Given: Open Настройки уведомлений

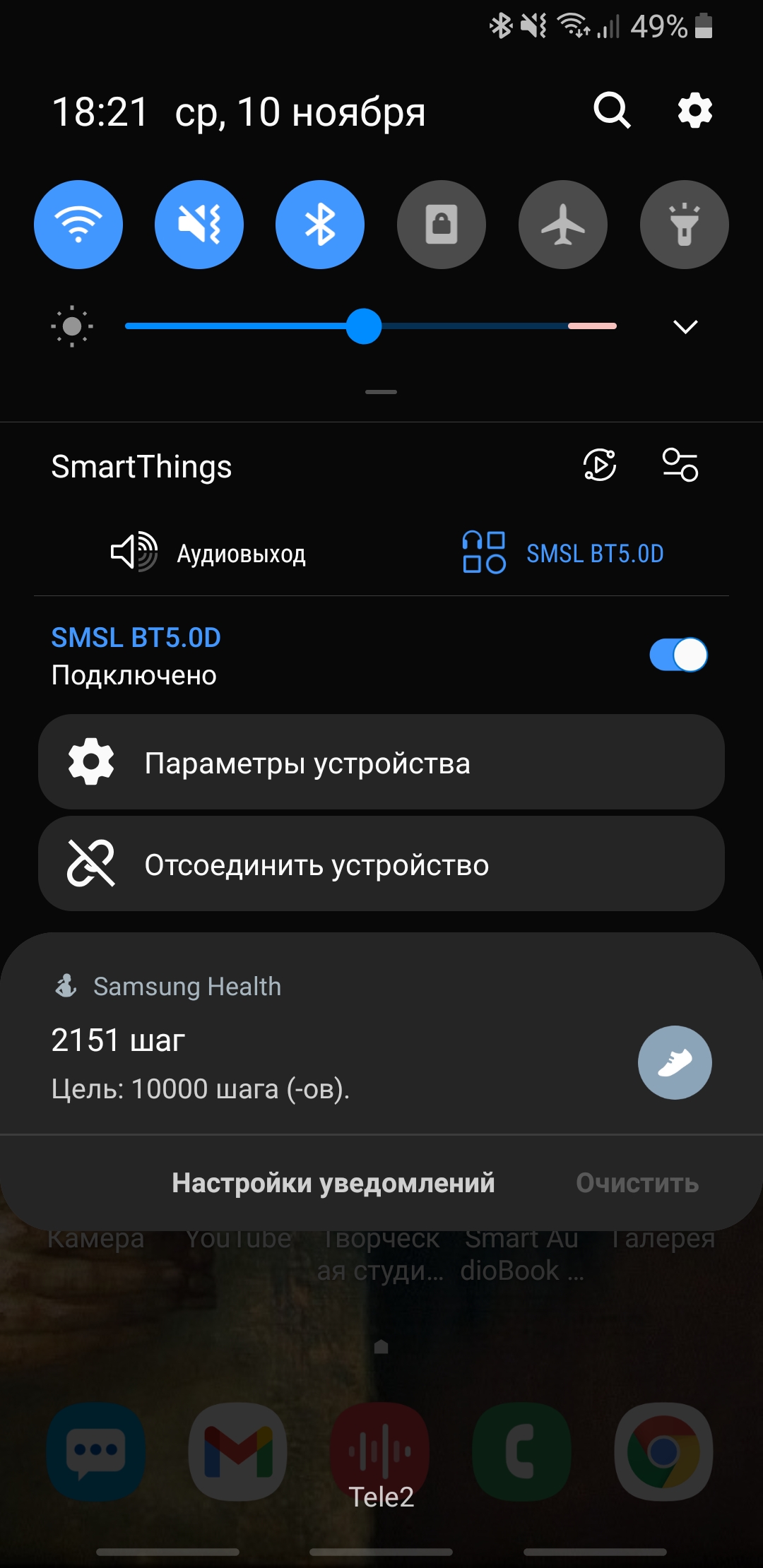Looking at the screenshot, I should click(333, 1183).
